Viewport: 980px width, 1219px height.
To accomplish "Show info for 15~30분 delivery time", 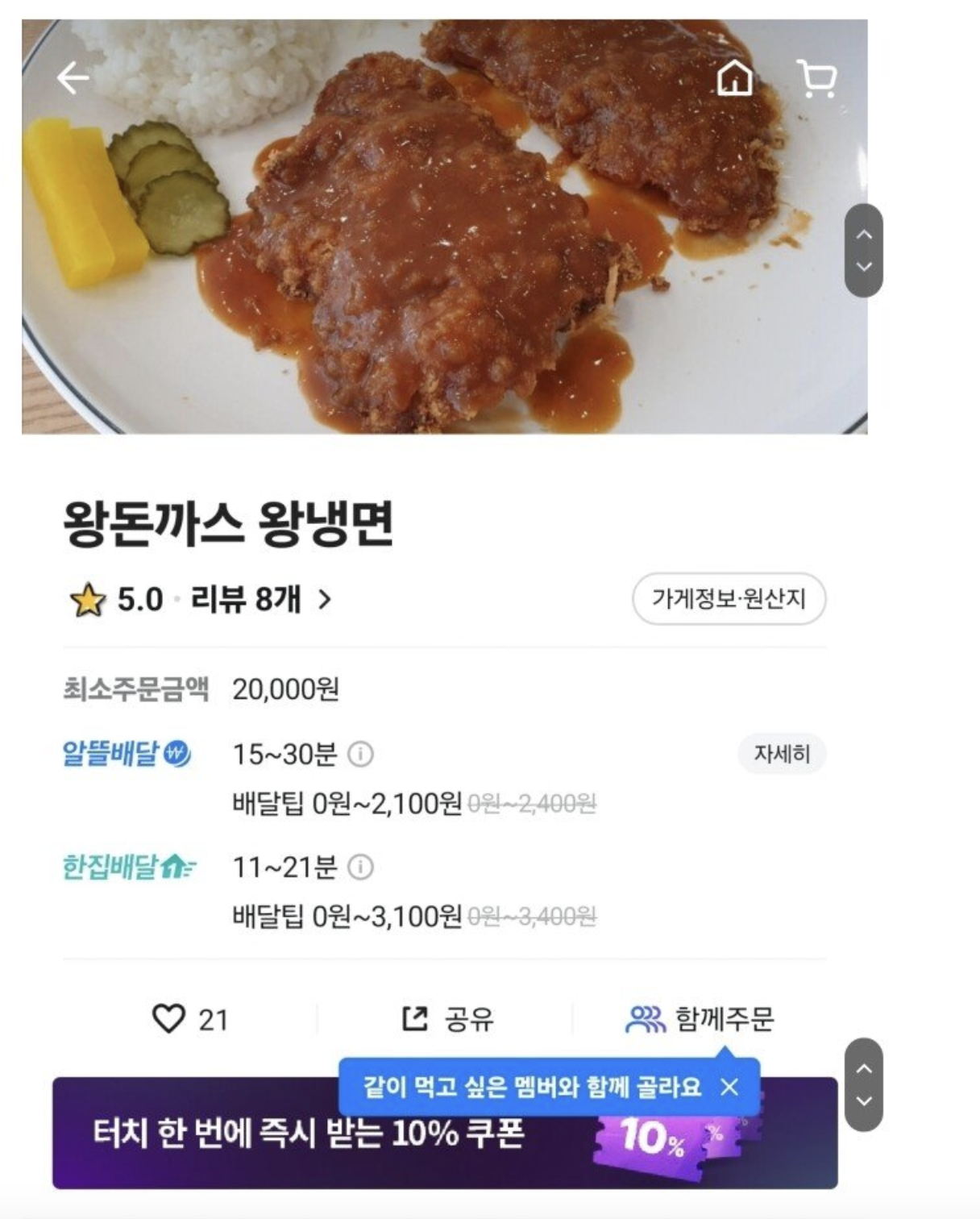I will click(360, 755).
